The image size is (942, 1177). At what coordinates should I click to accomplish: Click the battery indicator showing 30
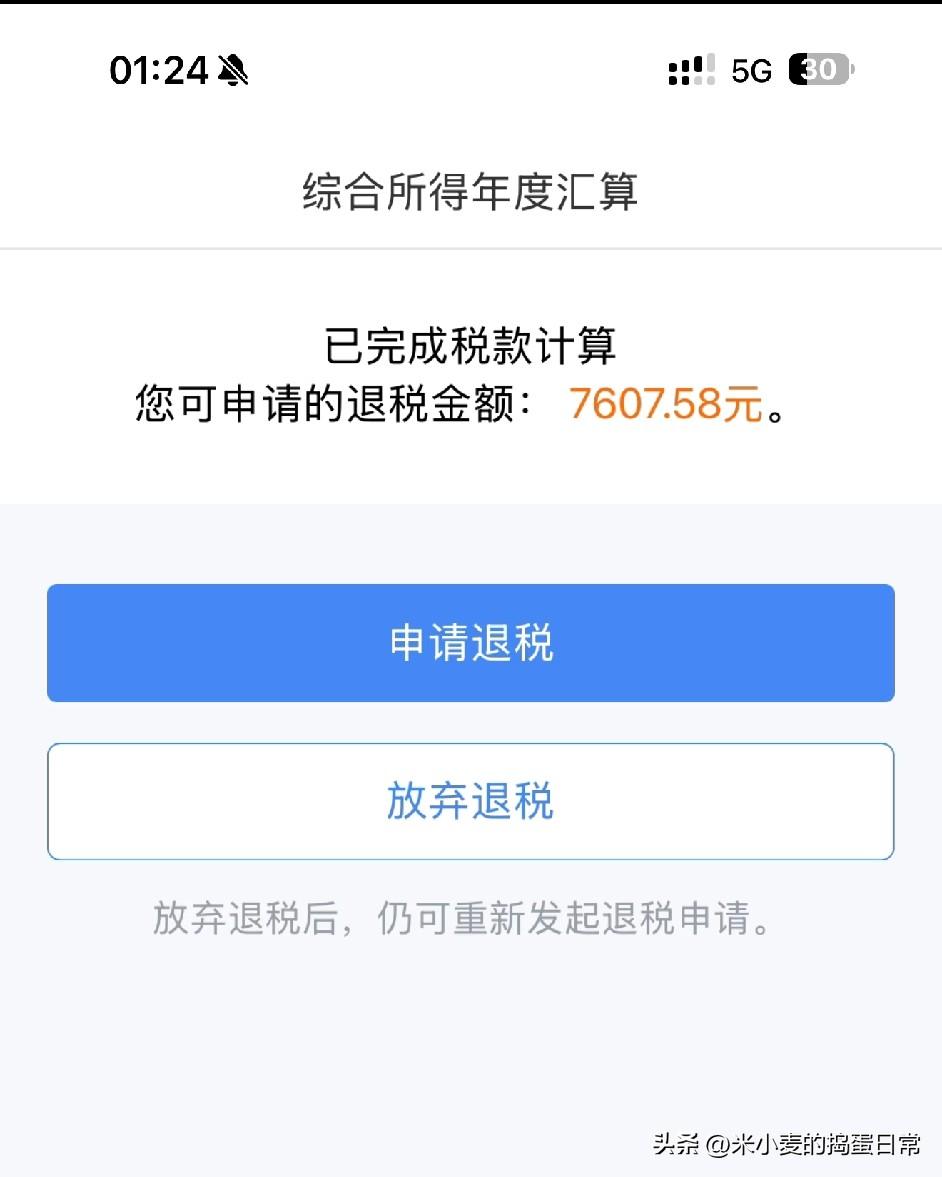[x=820, y=68]
